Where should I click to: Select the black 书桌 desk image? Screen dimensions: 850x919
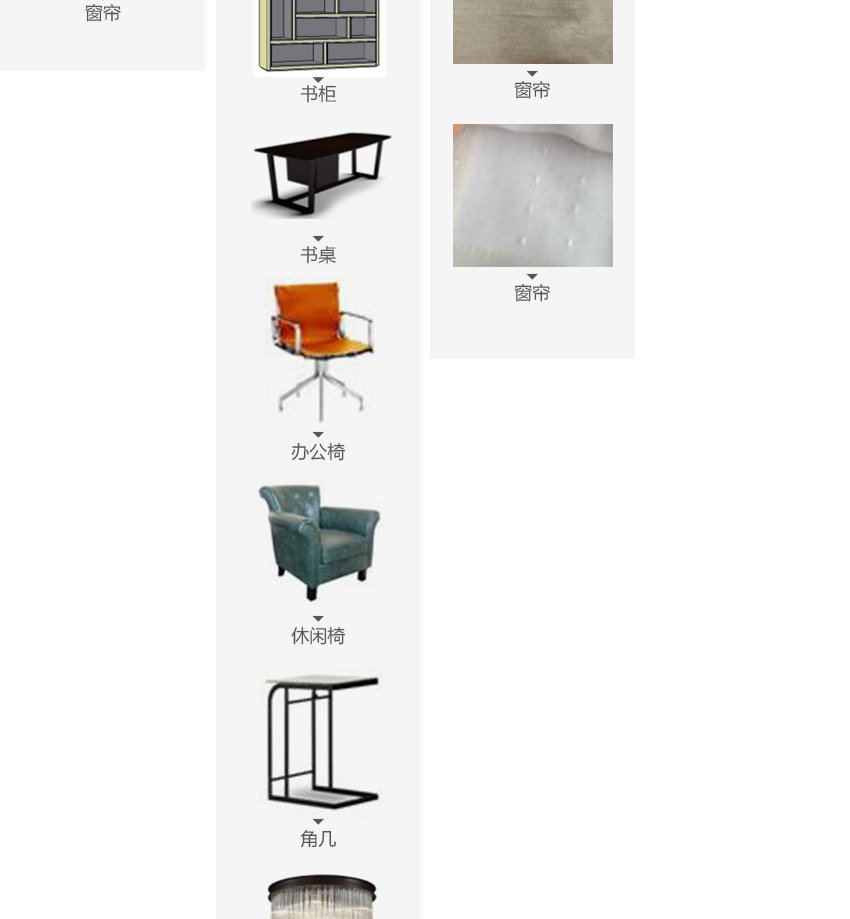pyautogui.click(x=322, y=174)
